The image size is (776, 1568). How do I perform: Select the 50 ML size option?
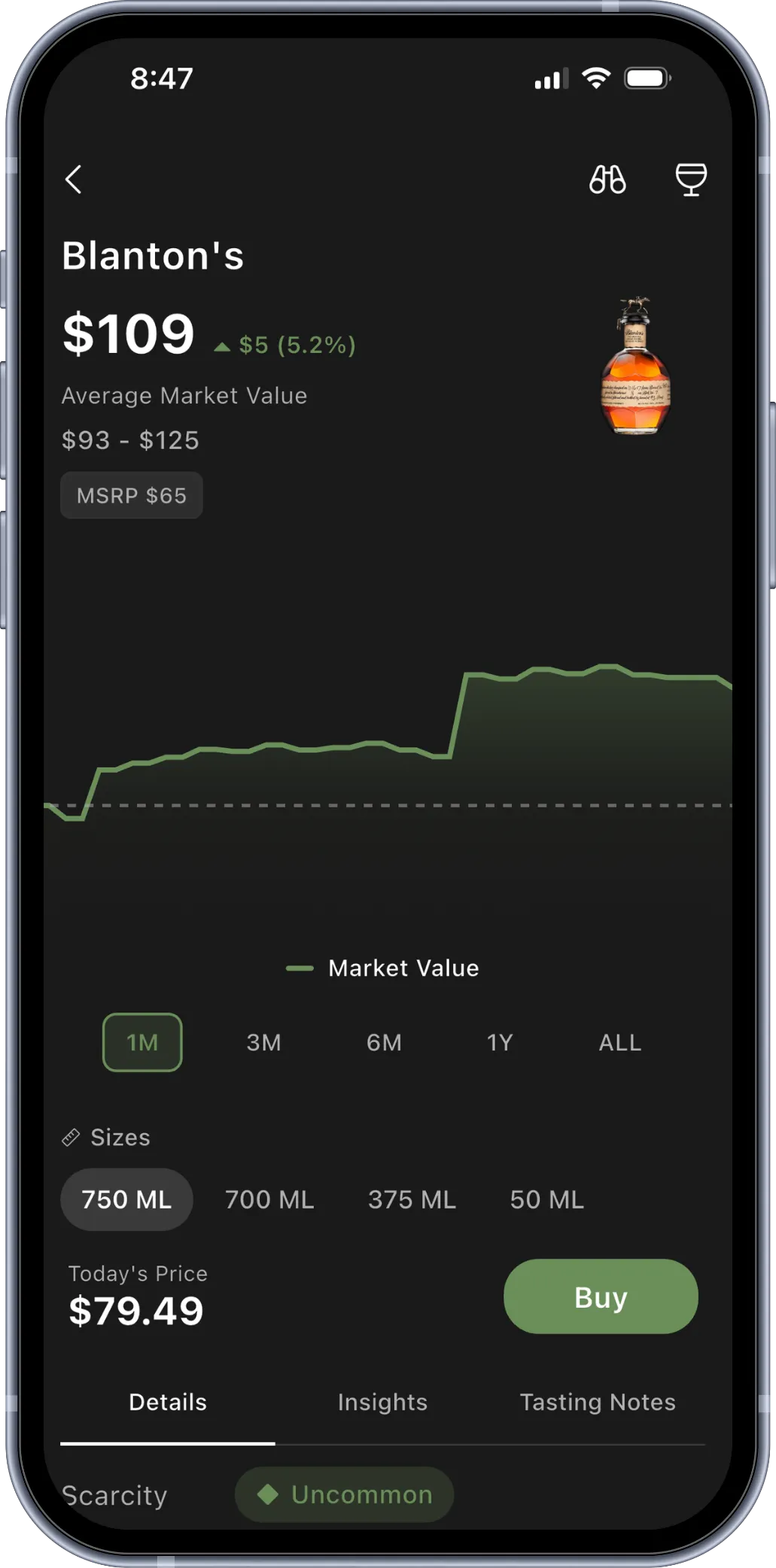click(546, 1199)
